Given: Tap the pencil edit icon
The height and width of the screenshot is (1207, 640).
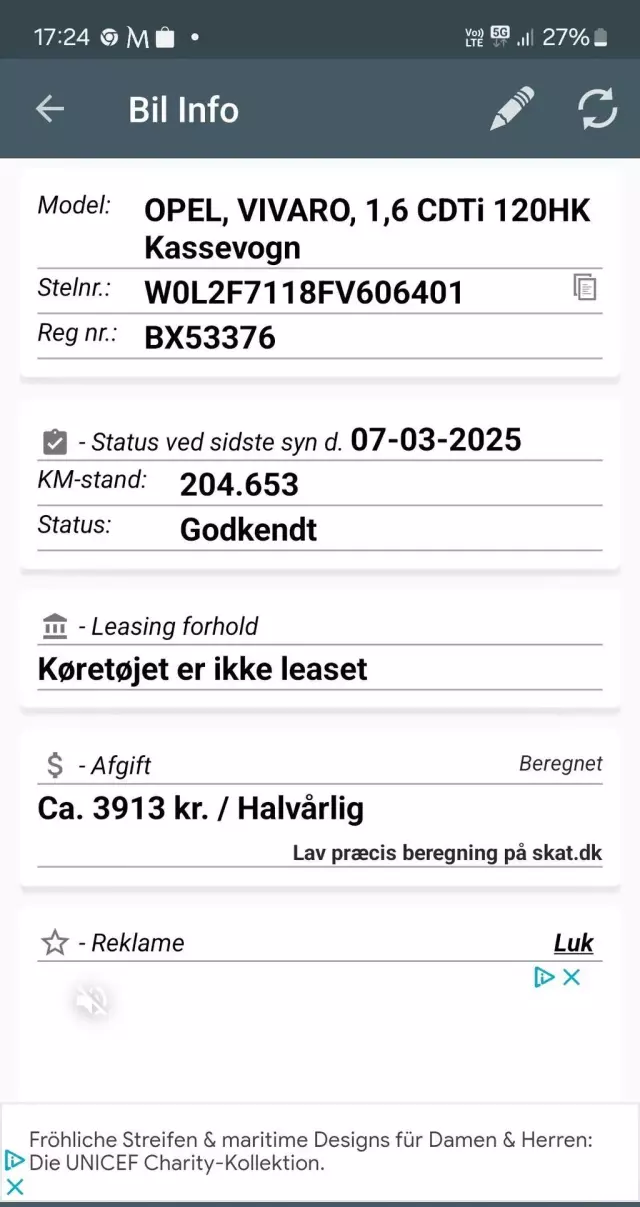Looking at the screenshot, I should click(x=511, y=109).
